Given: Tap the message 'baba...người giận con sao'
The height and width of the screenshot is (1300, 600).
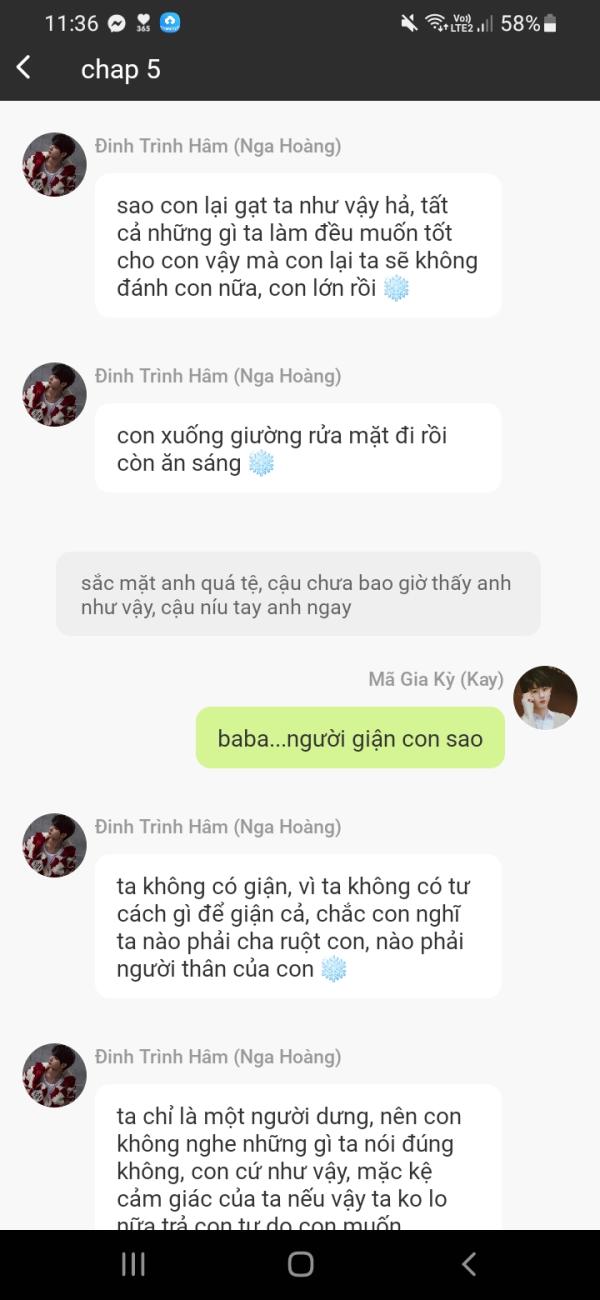Looking at the screenshot, I should (x=350, y=739).
